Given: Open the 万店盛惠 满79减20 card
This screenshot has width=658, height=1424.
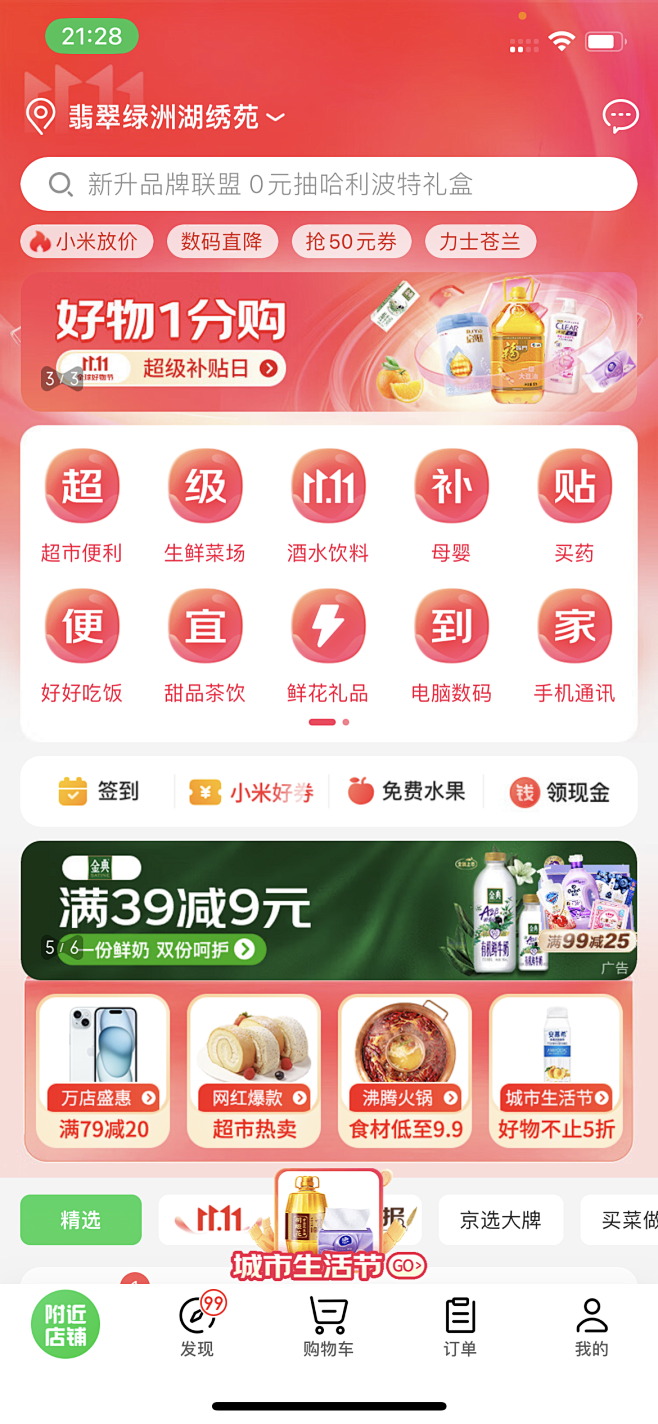Looking at the screenshot, I should coord(104,1070).
